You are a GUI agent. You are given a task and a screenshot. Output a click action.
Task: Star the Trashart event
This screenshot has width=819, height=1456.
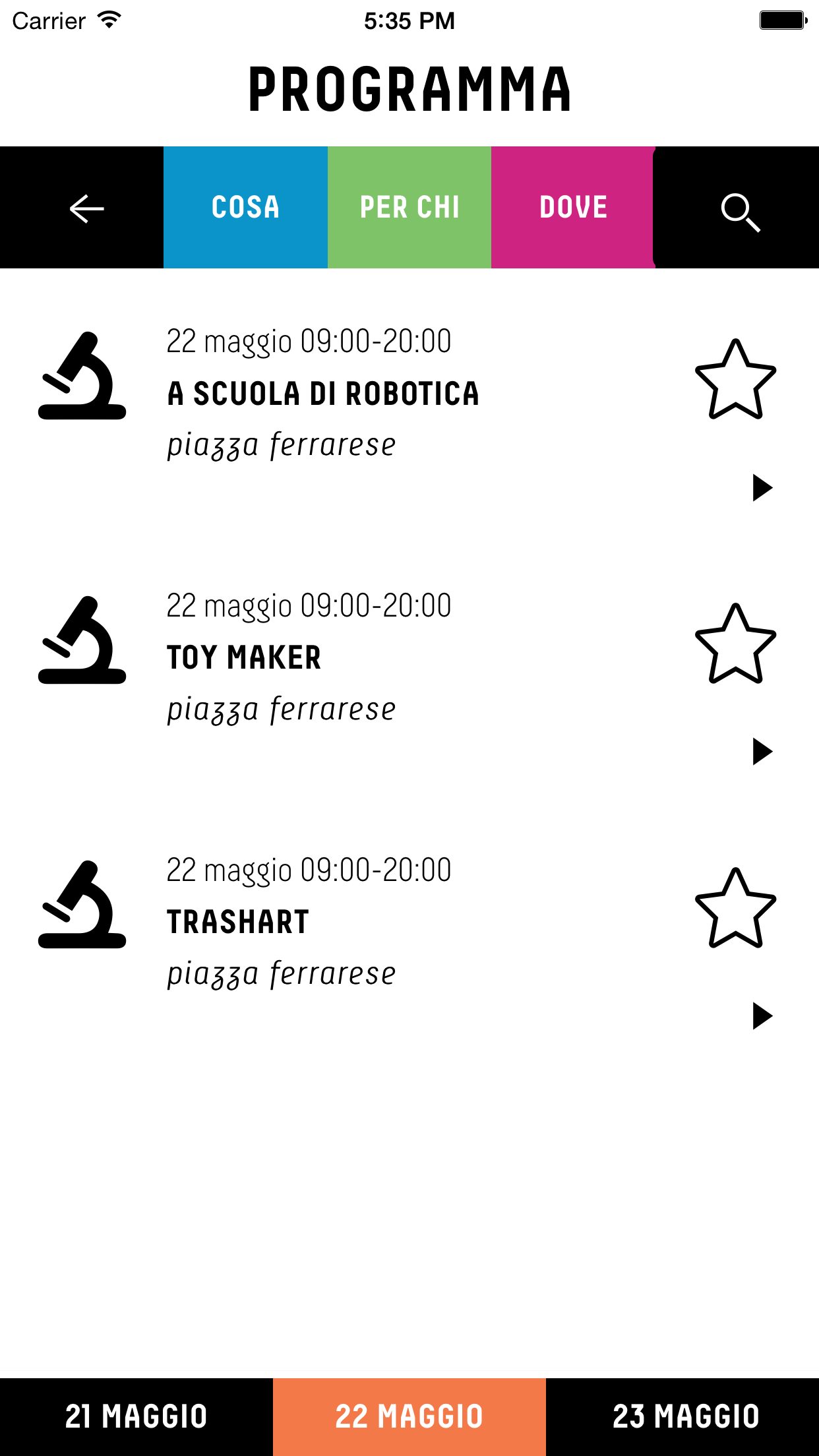(x=735, y=909)
